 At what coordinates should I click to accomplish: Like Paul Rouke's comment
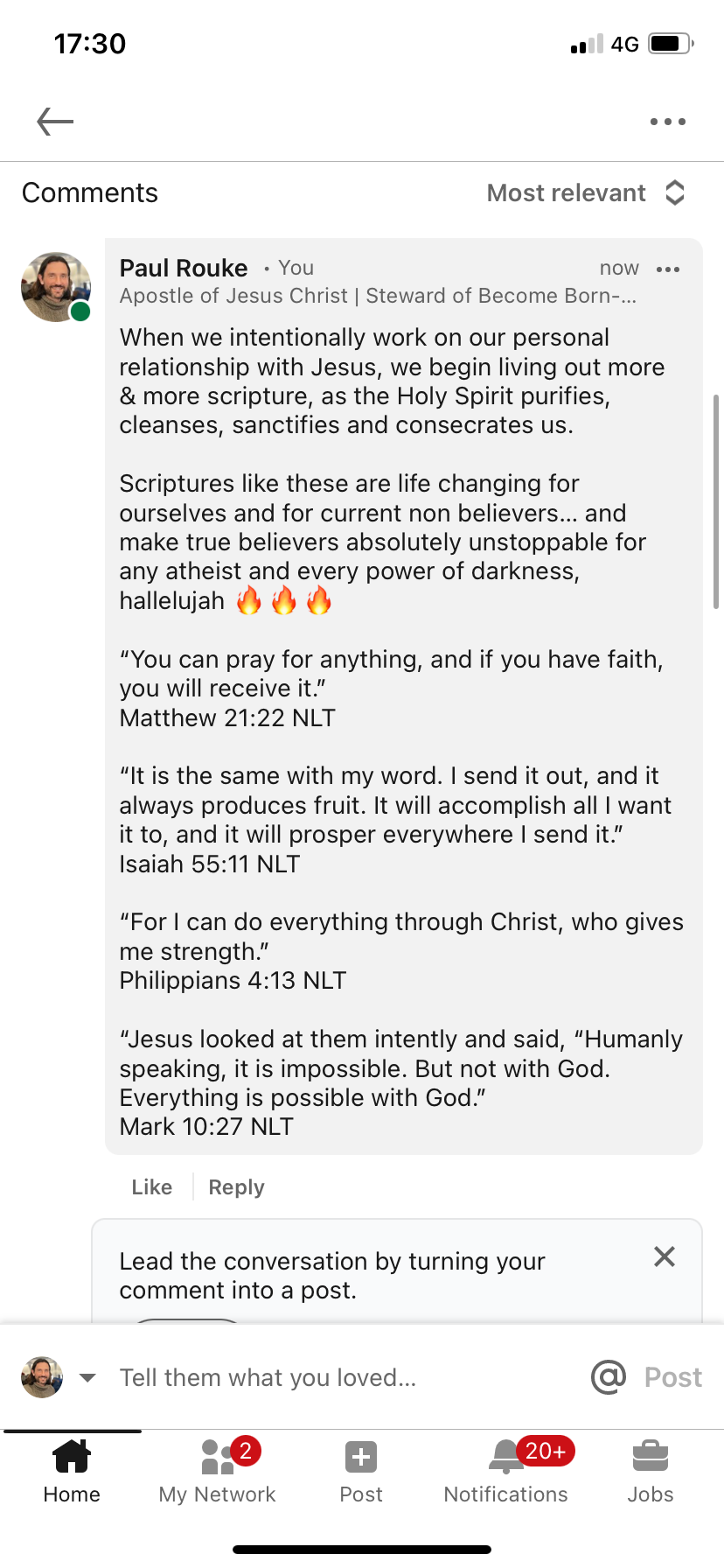pyautogui.click(x=151, y=1187)
